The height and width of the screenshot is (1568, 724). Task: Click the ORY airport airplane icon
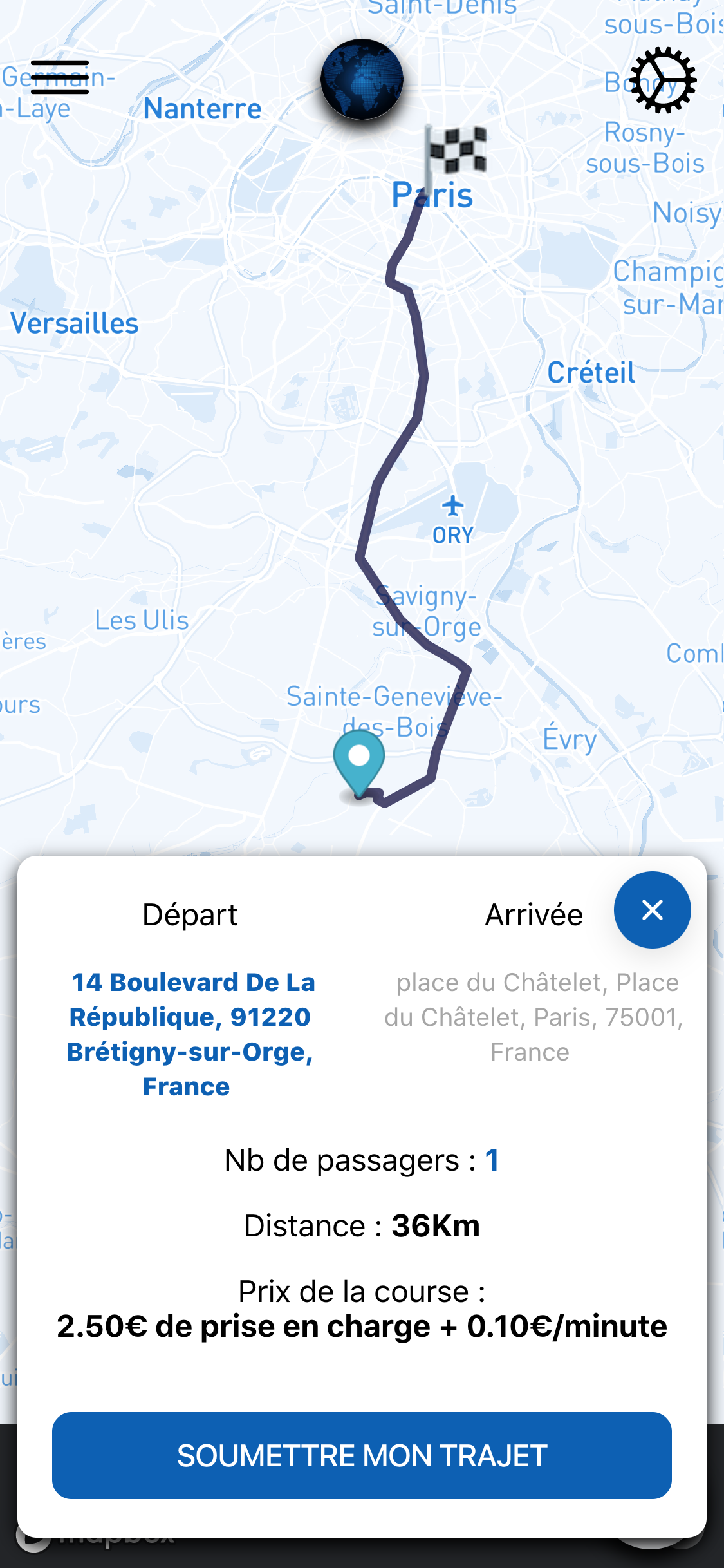click(x=454, y=505)
